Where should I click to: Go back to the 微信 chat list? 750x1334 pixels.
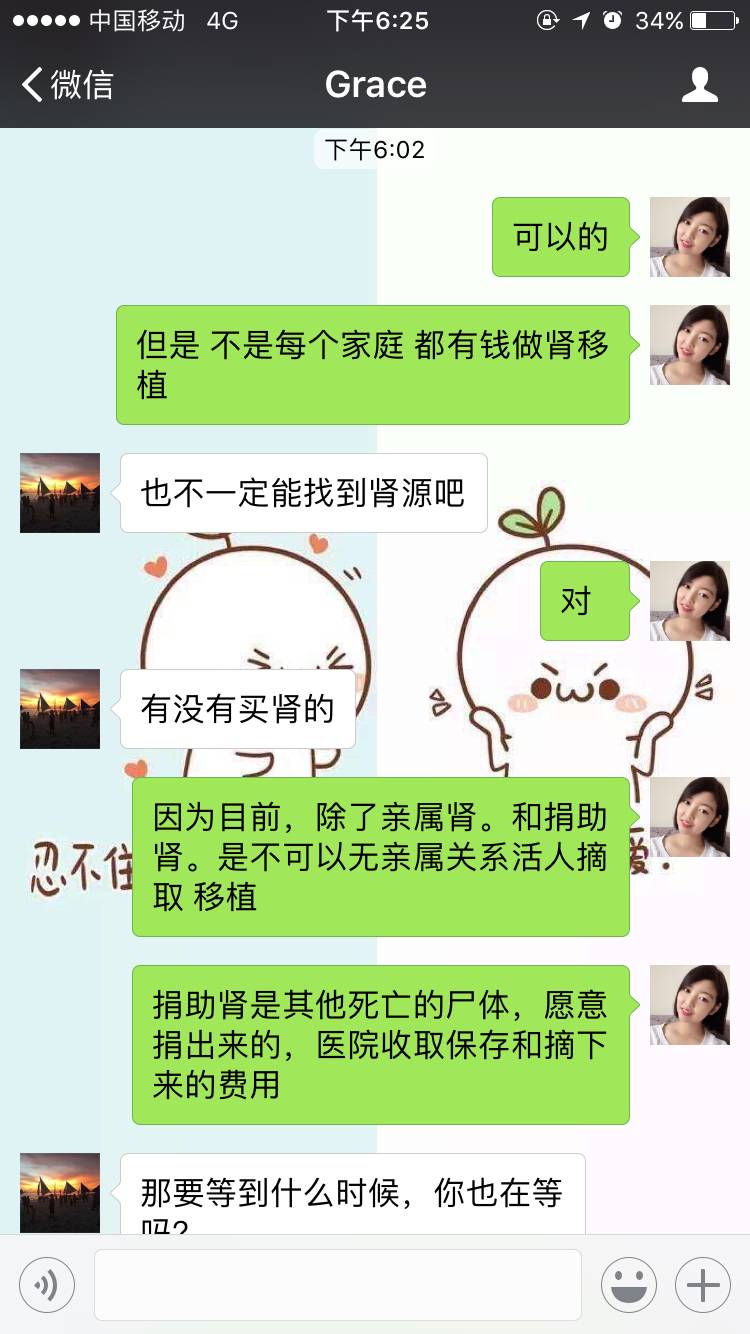click(x=68, y=85)
